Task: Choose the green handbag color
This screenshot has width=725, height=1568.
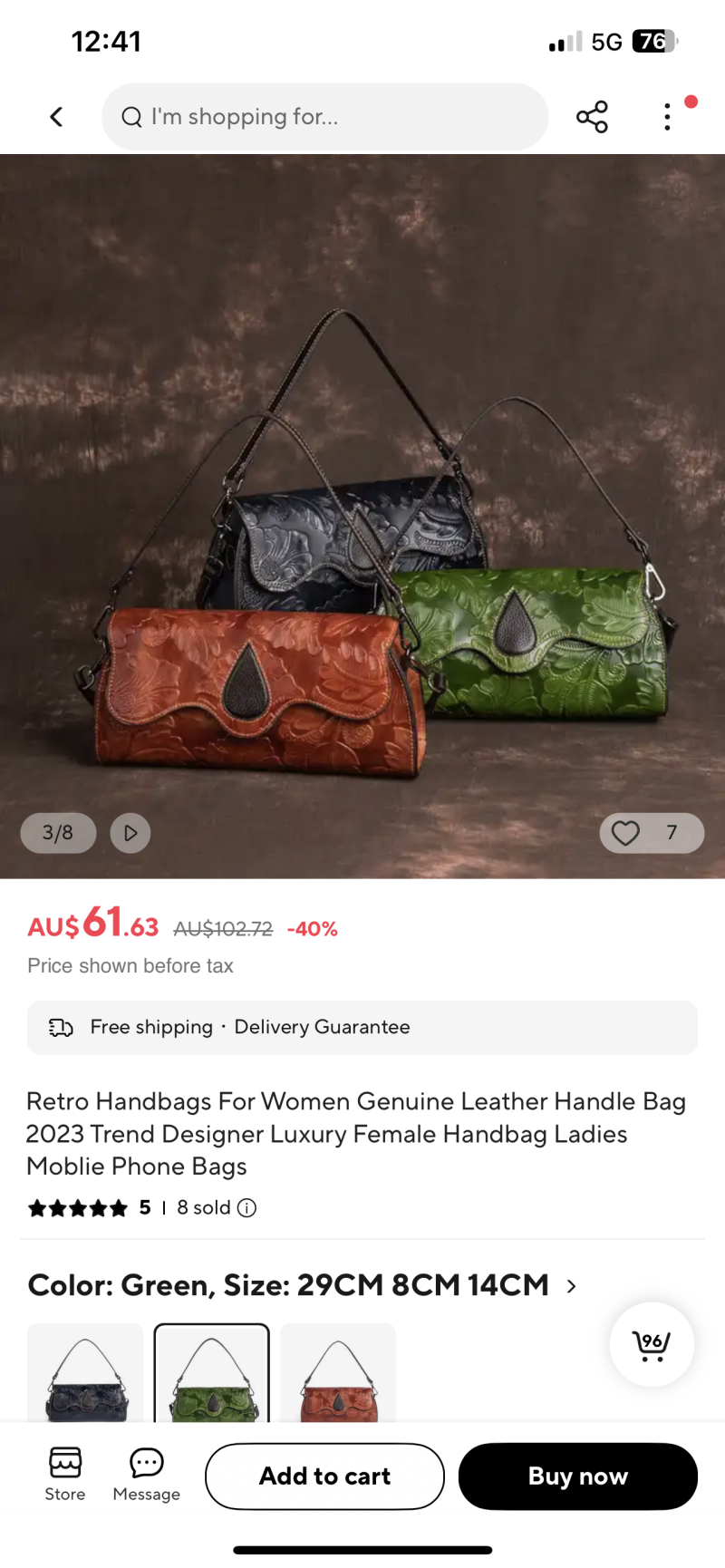Action: tap(211, 1373)
